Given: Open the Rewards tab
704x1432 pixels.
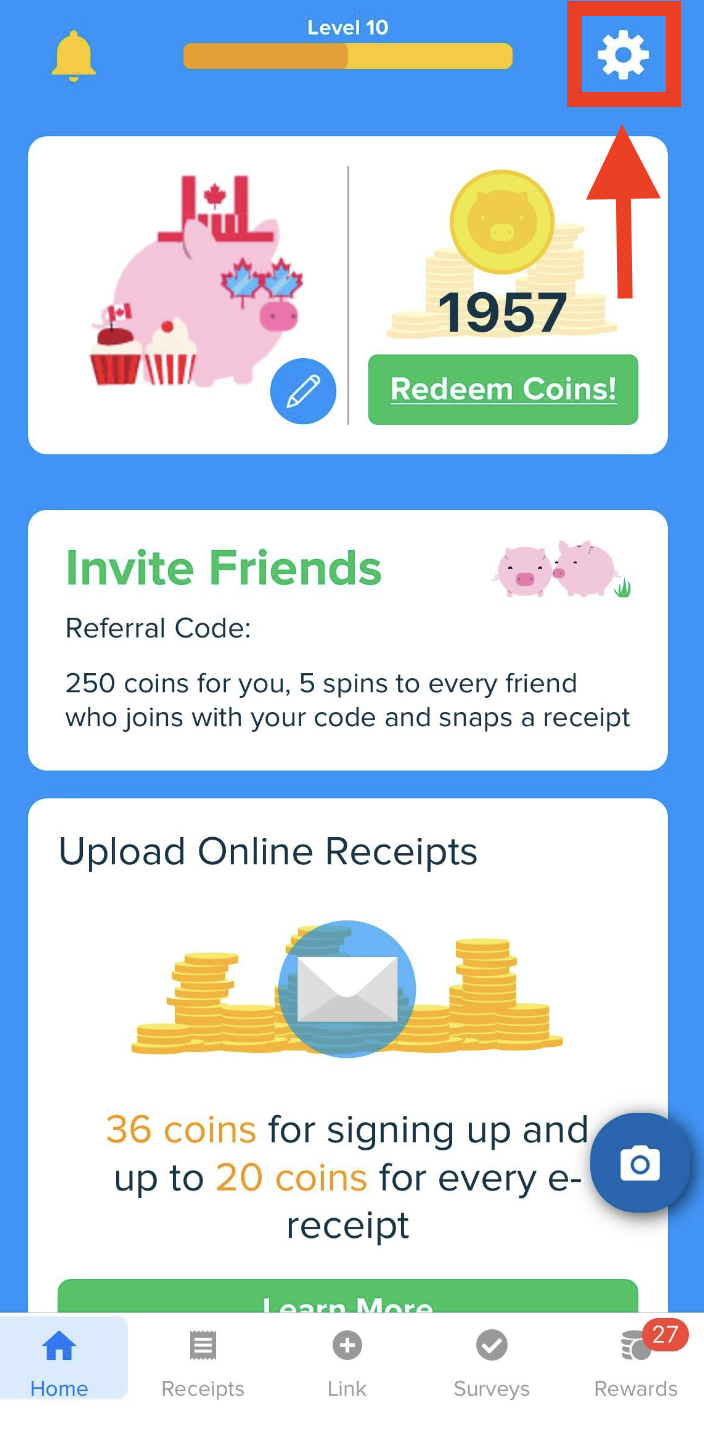Looking at the screenshot, I should coord(636,1363).
